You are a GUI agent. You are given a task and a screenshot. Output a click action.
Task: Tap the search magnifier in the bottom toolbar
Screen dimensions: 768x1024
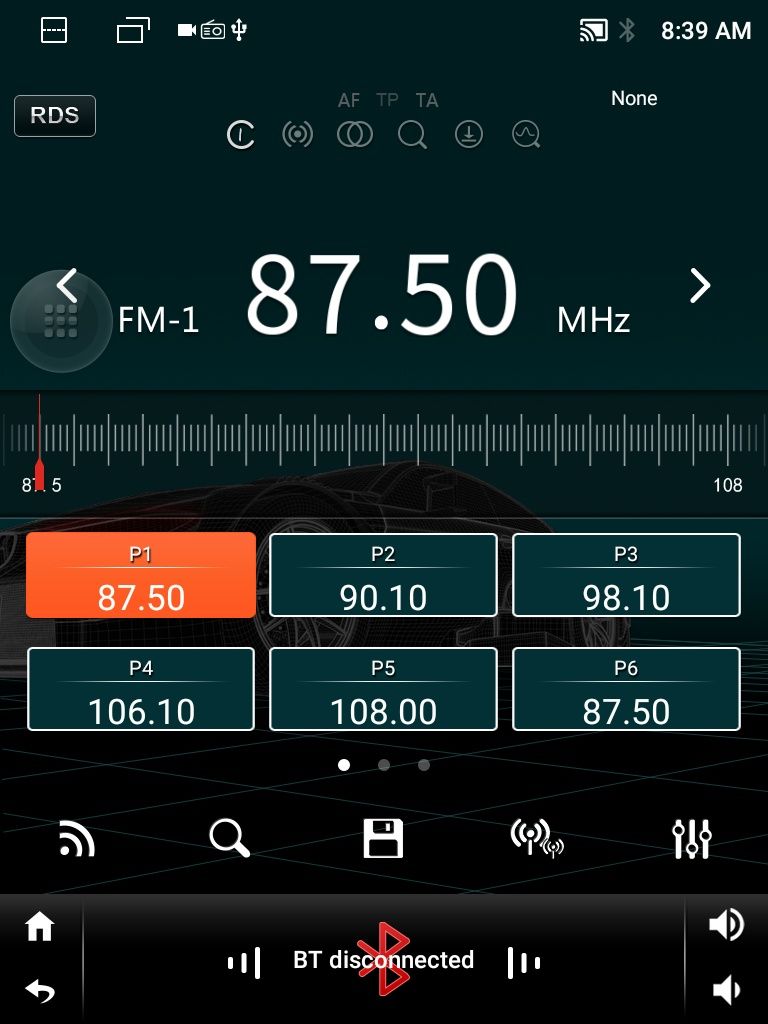(x=229, y=838)
